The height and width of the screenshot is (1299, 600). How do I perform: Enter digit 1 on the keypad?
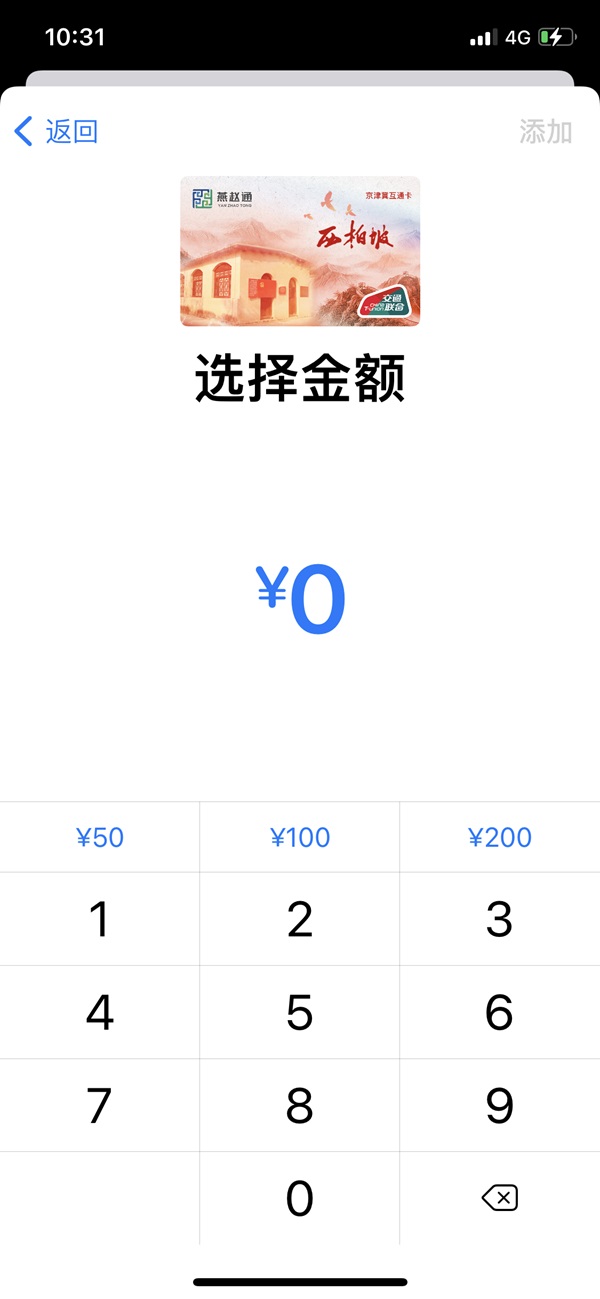click(100, 919)
